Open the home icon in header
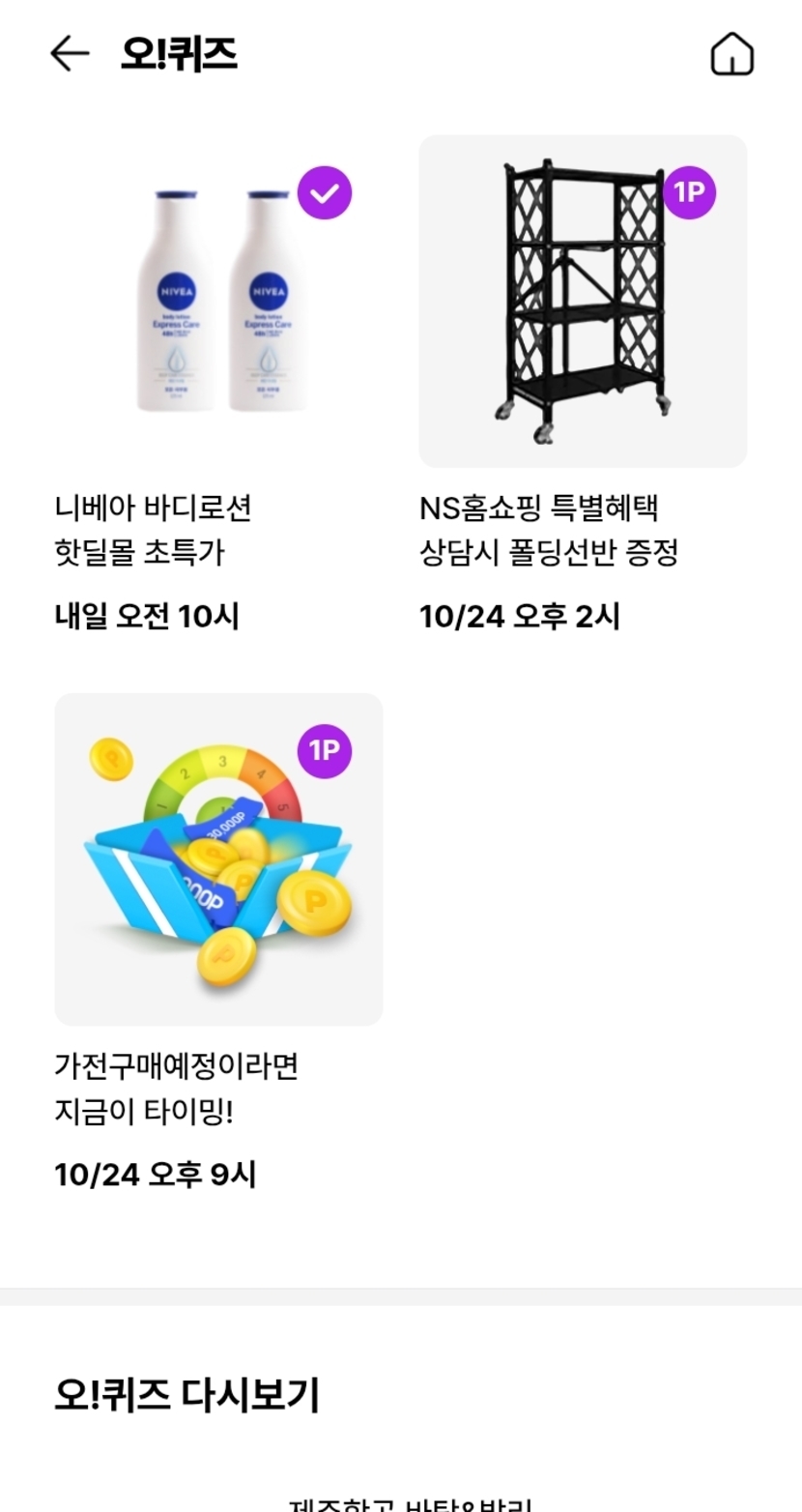802x1512 pixels. click(x=732, y=54)
